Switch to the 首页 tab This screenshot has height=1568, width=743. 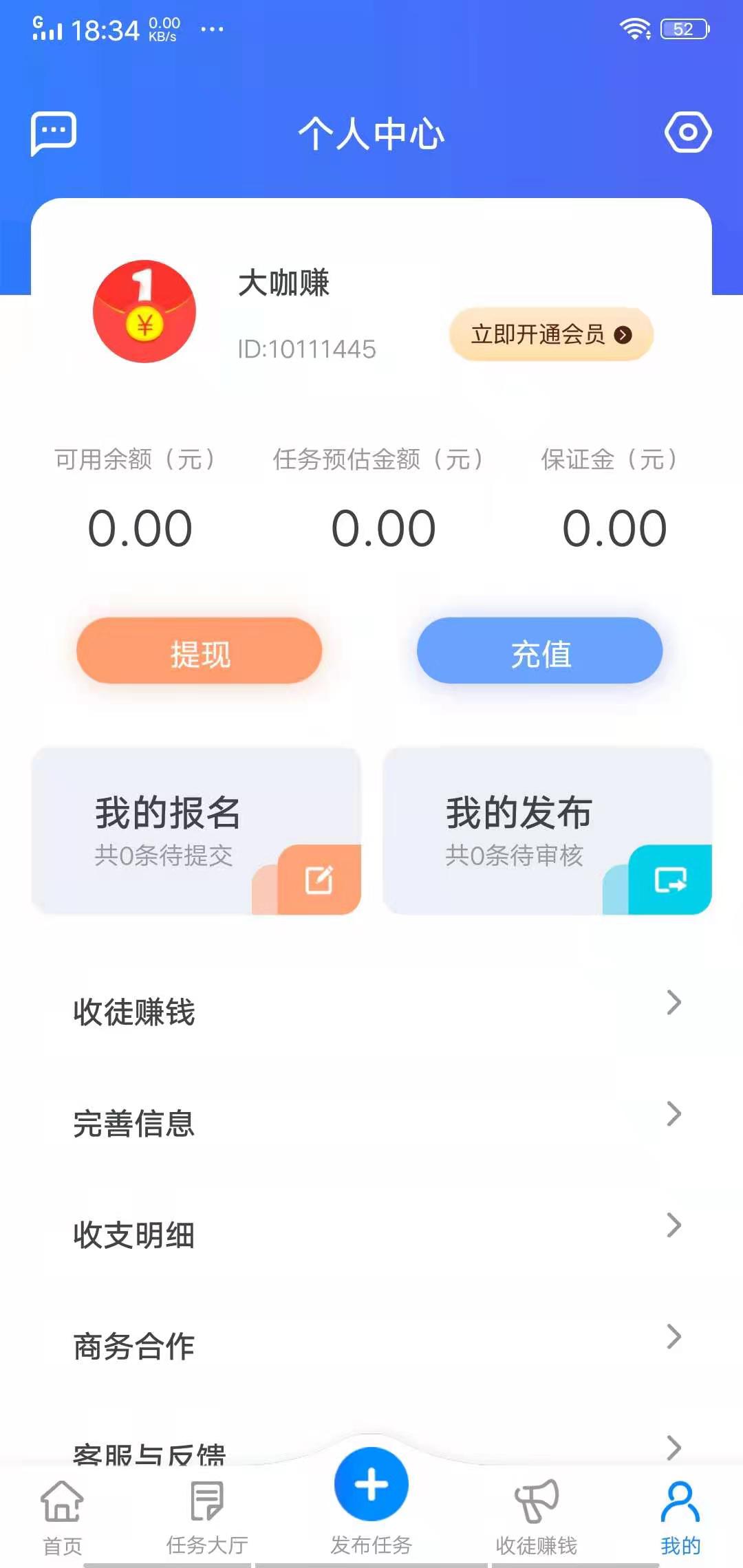[x=61, y=1503]
